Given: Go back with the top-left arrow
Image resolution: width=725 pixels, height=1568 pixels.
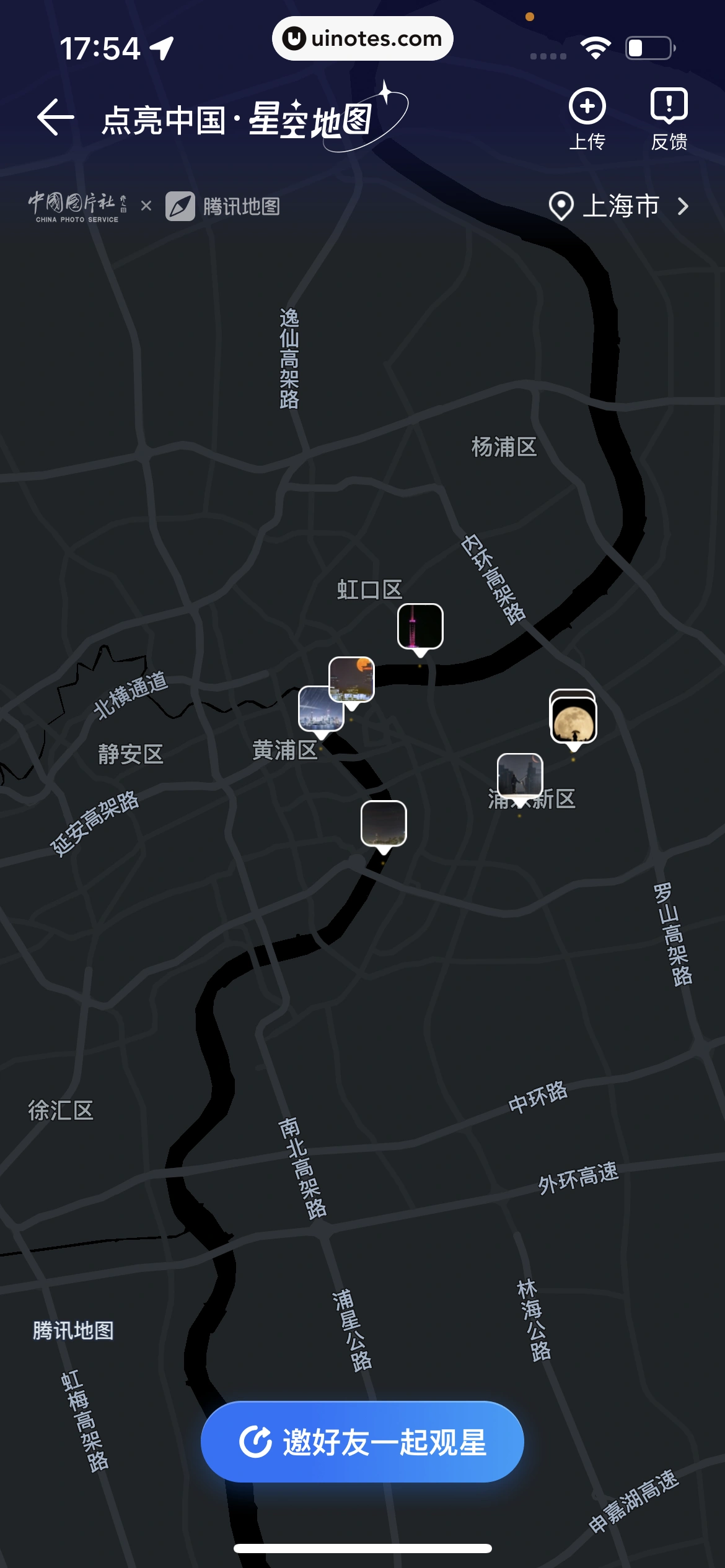Looking at the screenshot, I should point(56,117).
